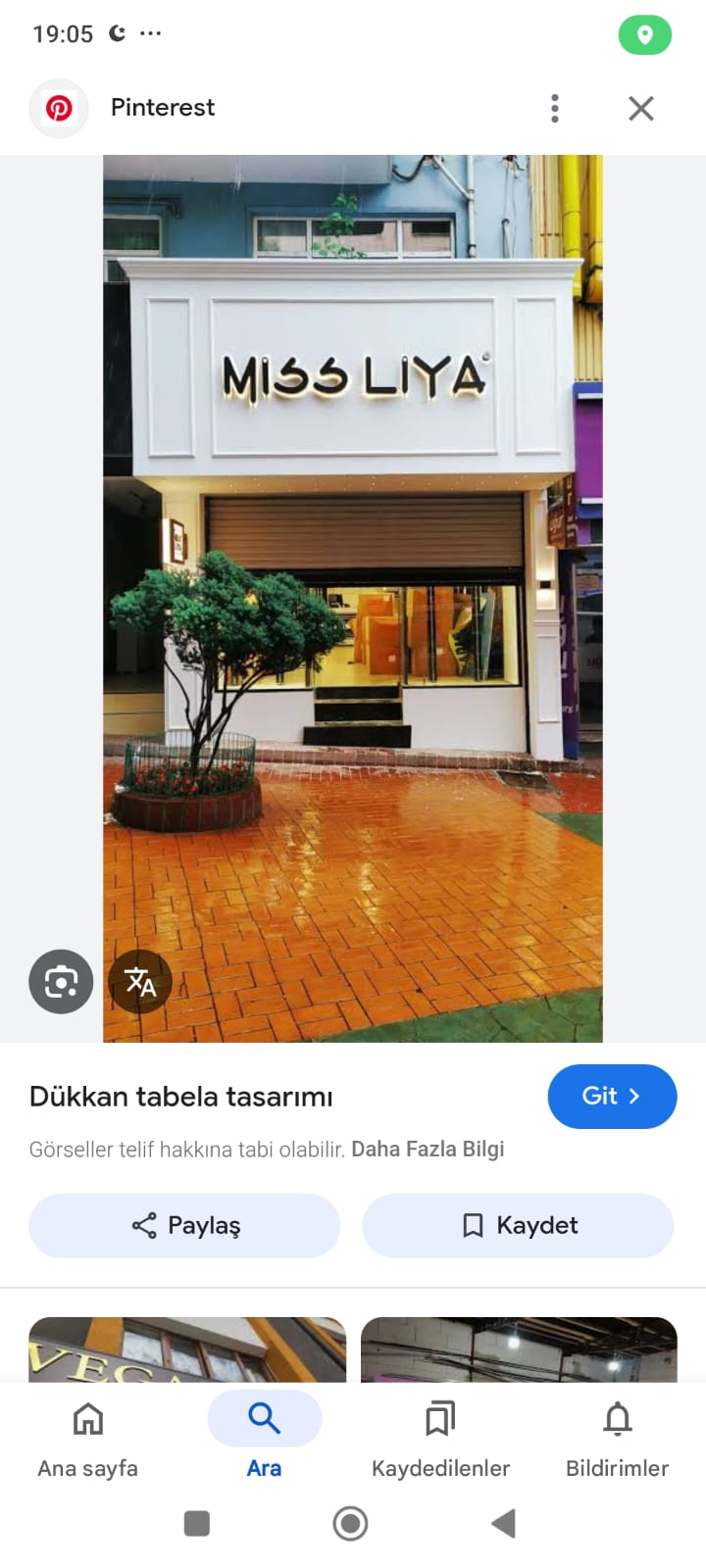Screen dimensions: 706x1568
Task: Search the image with Lens
Action: 61,981
